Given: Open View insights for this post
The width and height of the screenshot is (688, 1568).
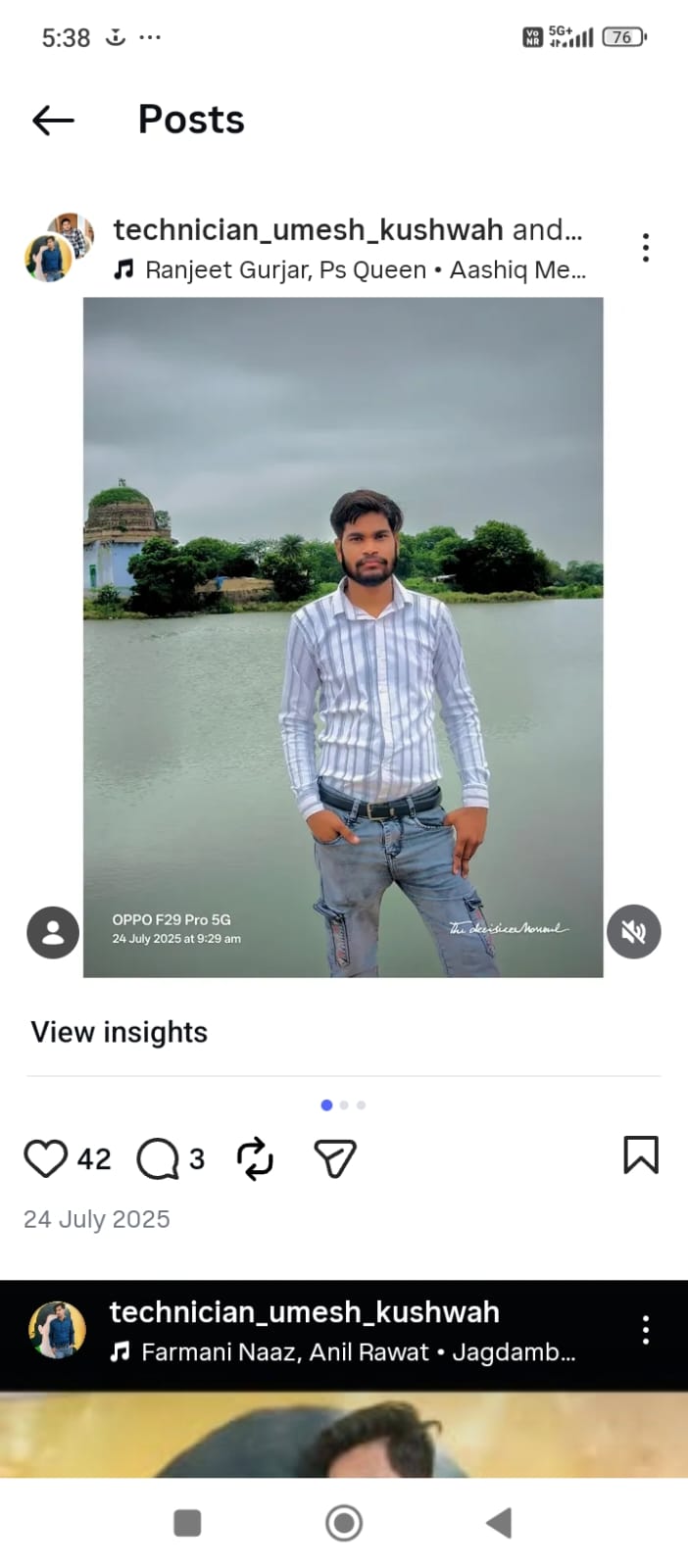Looking at the screenshot, I should (x=119, y=1032).
